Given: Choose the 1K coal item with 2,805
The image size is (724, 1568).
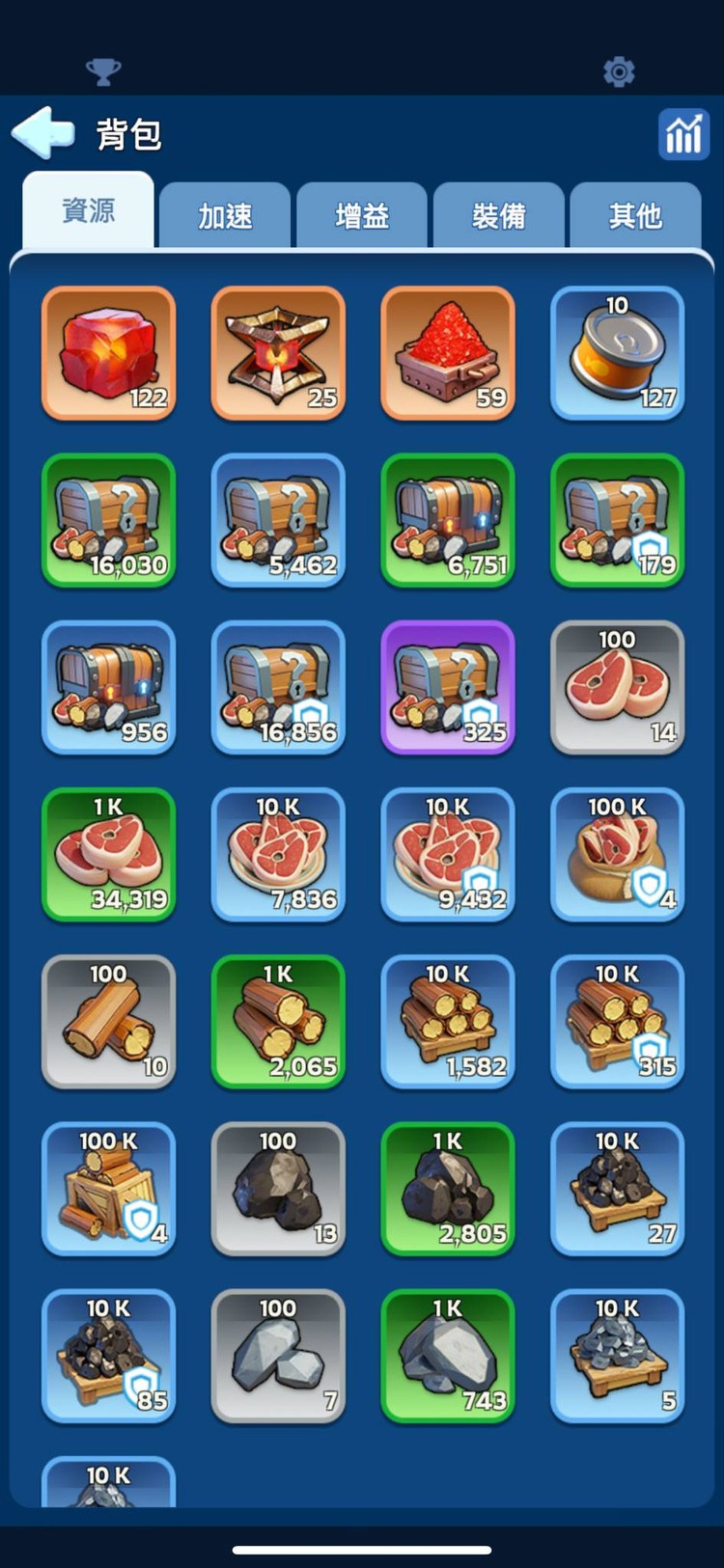Looking at the screenshot, I should [x=448, y=1188].
